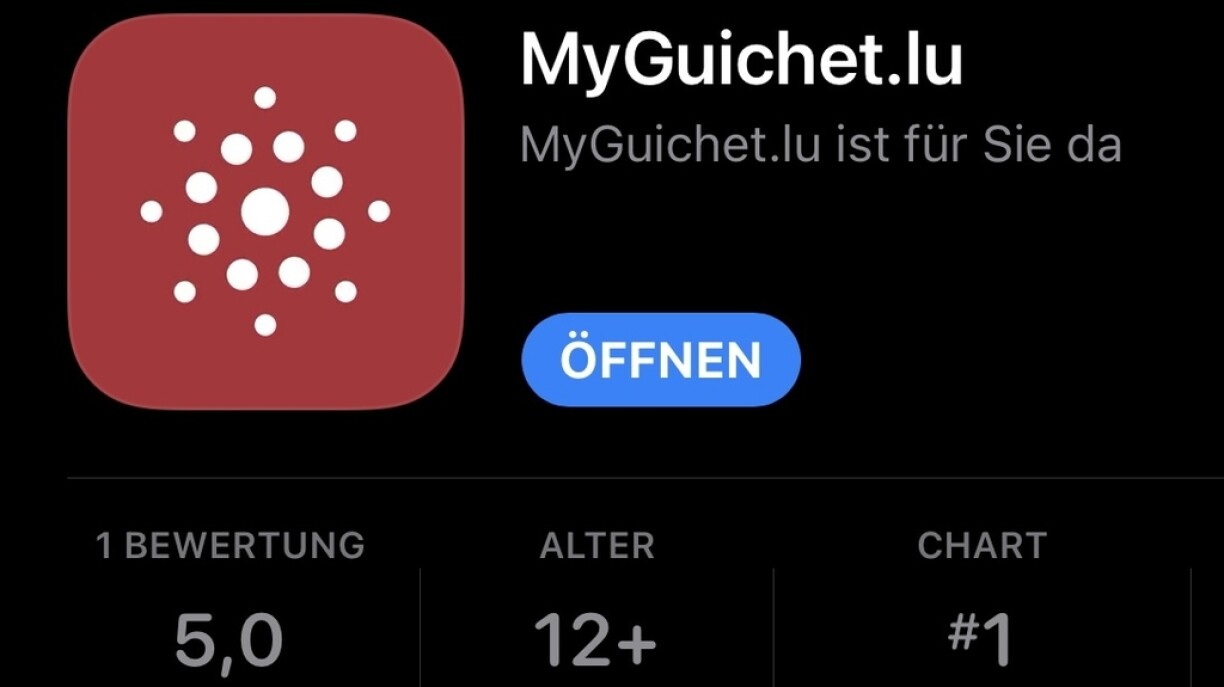The image size is (1224, 687).
Task: Open the MyGuichet.lu app with ÖFFNEN
Action: coord(660,360)
